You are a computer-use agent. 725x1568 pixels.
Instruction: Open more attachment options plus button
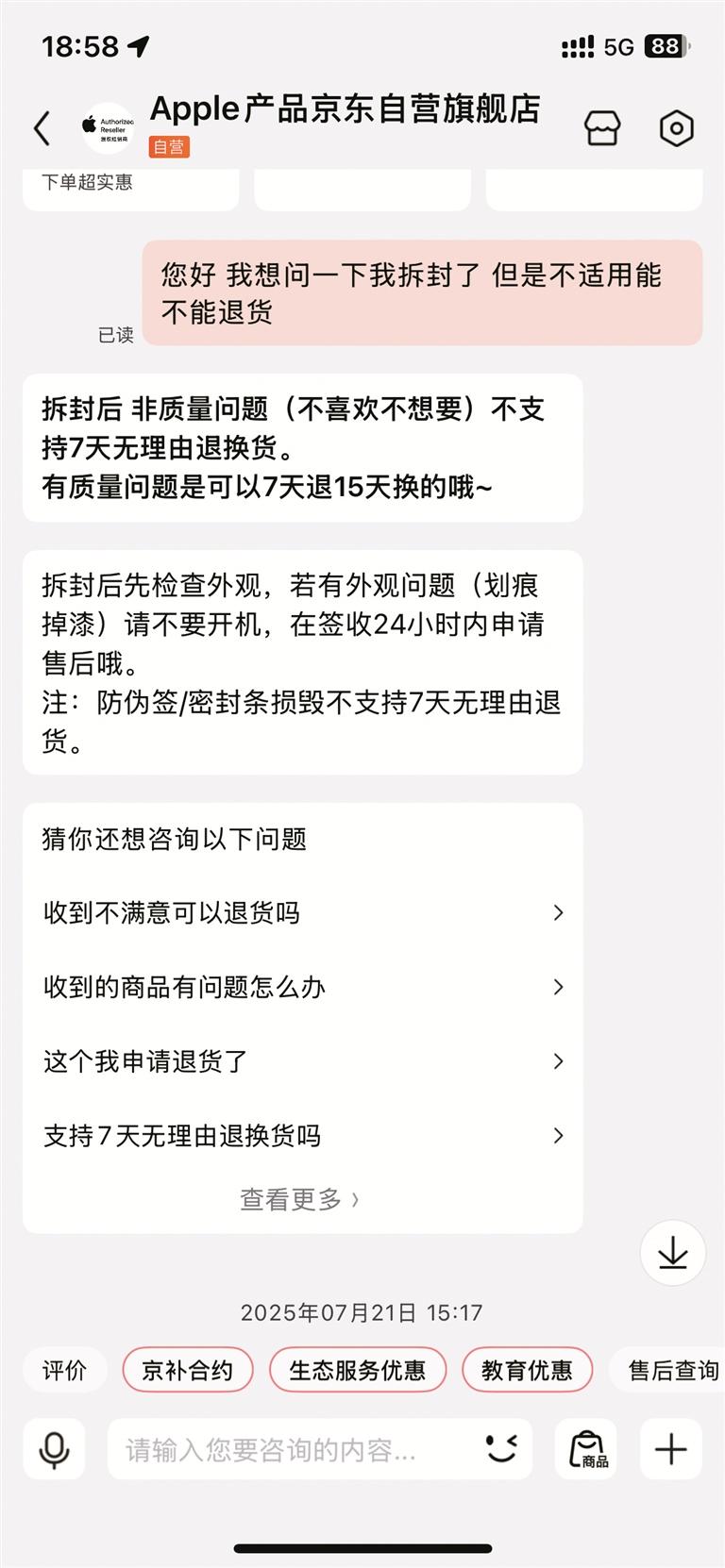[x=671, y=1449]
